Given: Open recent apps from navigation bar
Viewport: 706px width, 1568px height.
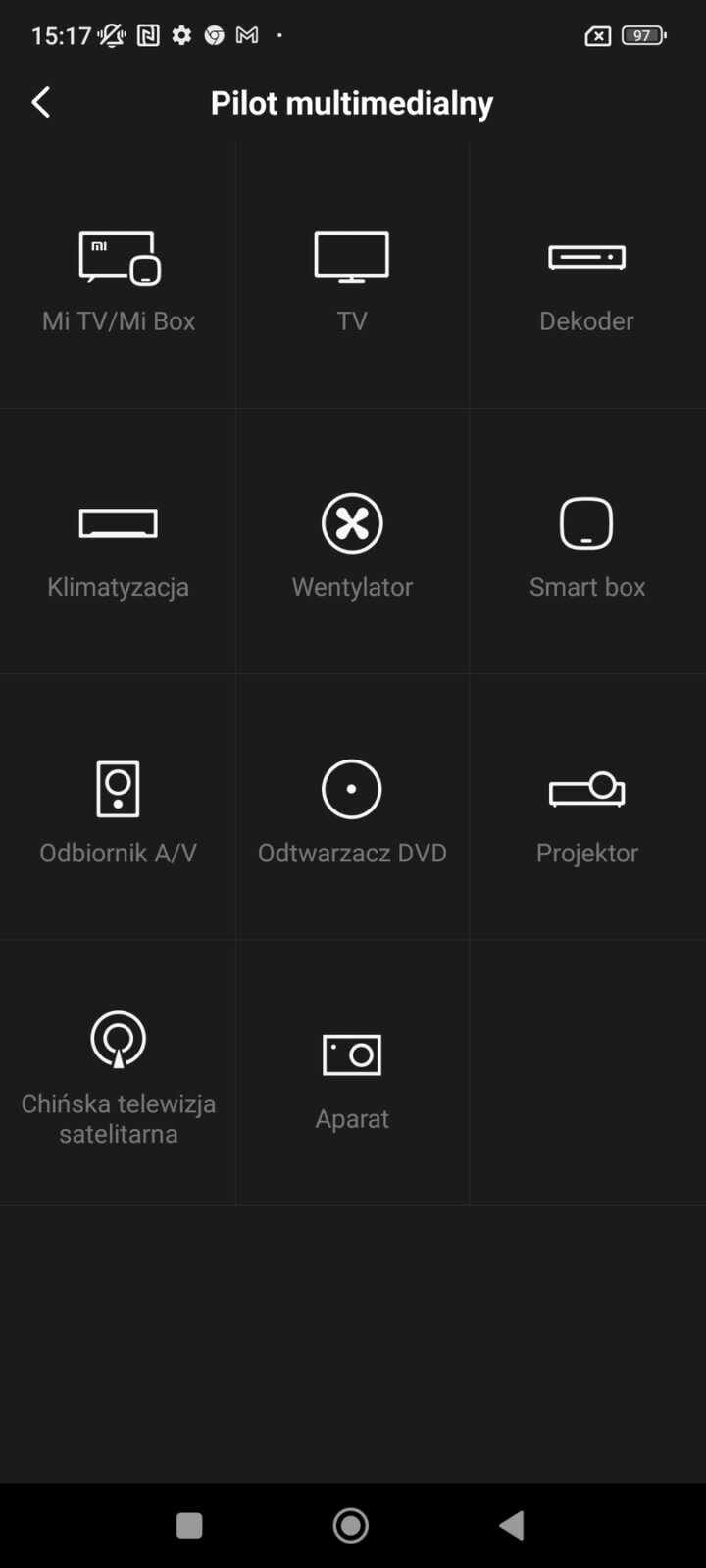Looking at the screenshot, I should point(189,1525).
